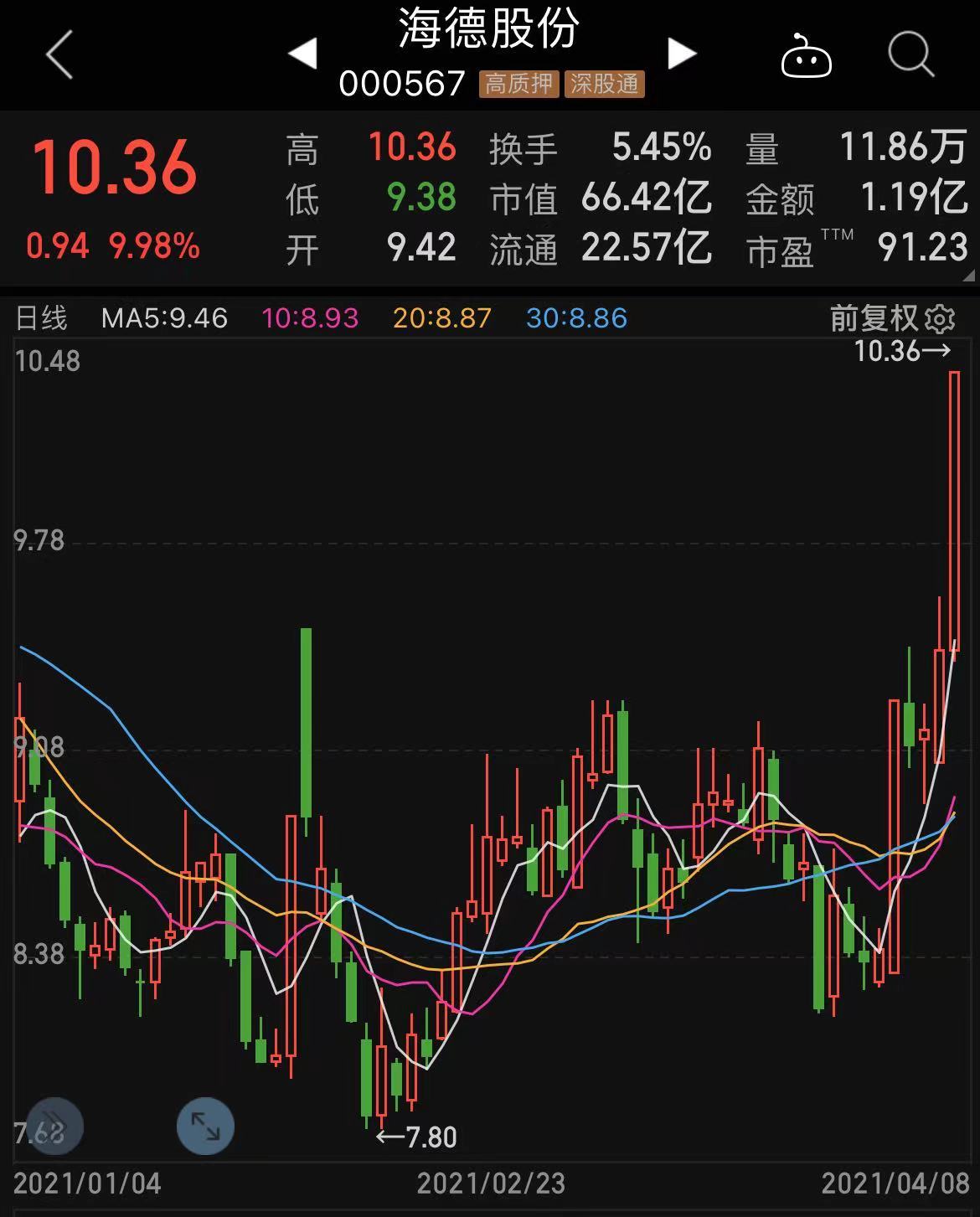The image size is (980, 1217).
Task: Open the 深股通 tag
Action: [x=605, y=84]
